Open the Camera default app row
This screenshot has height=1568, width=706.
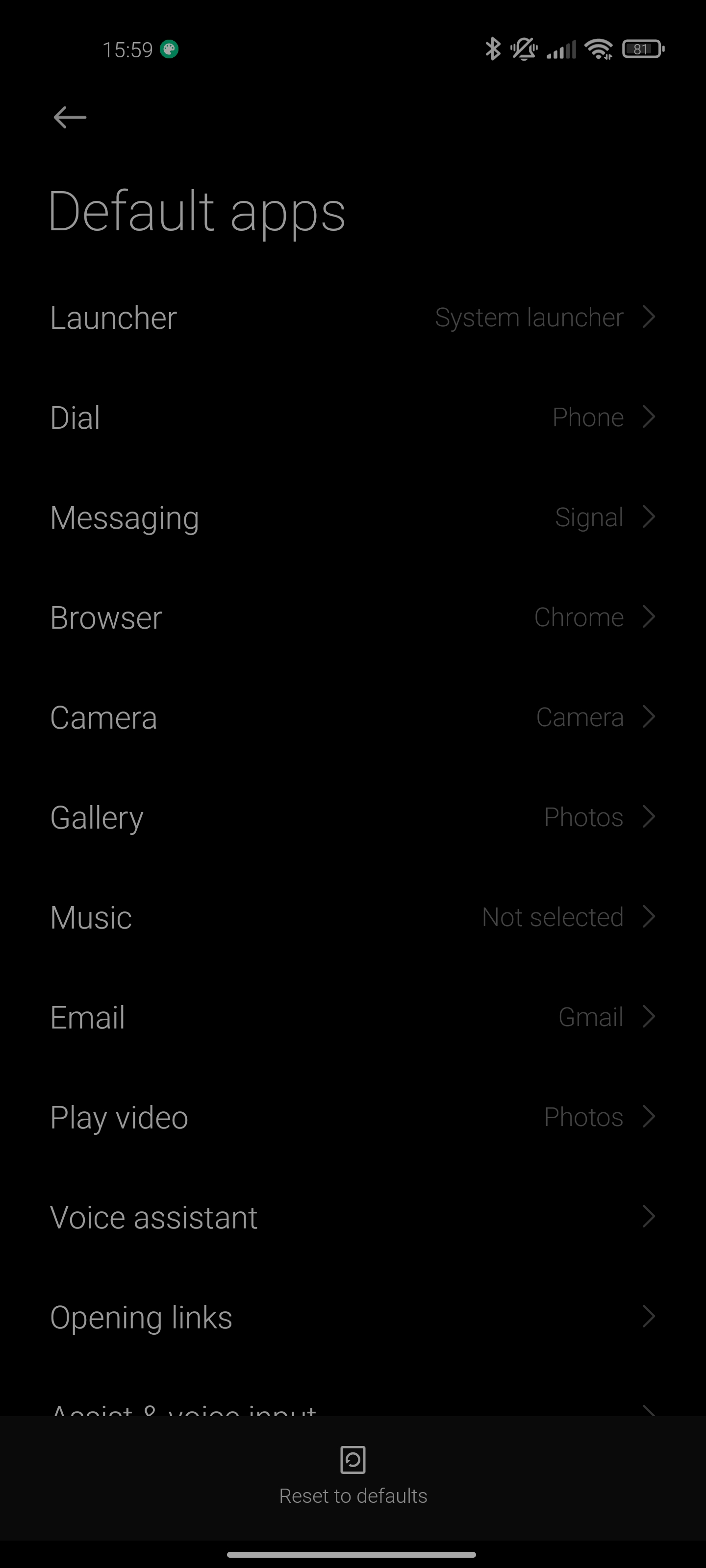tap(353, 717)
